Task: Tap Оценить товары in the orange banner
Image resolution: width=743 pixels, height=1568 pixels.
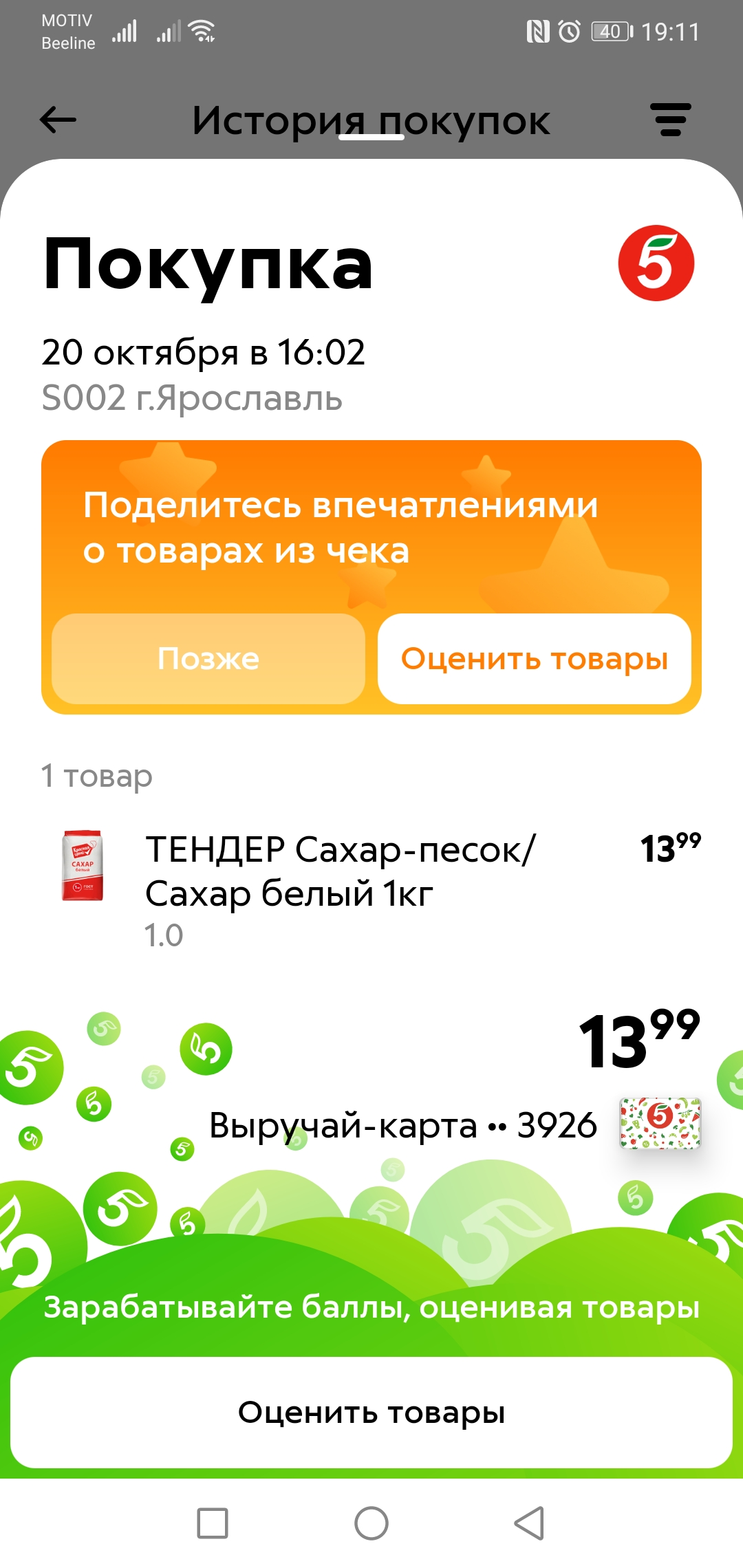Action: pyautogui.click(x=535, y=658)
